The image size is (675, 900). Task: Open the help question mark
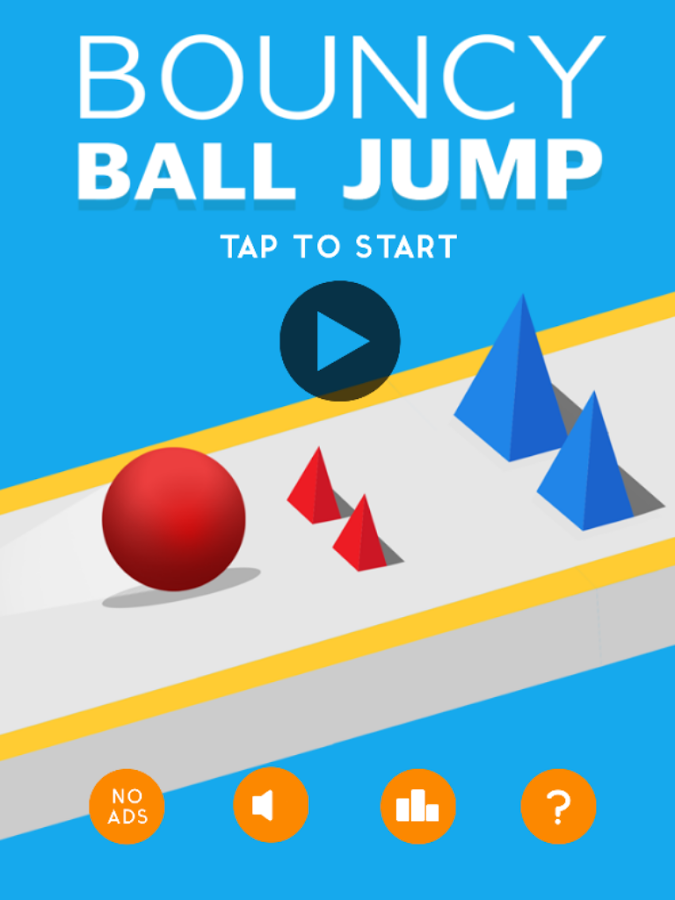[x=559, y=806]
